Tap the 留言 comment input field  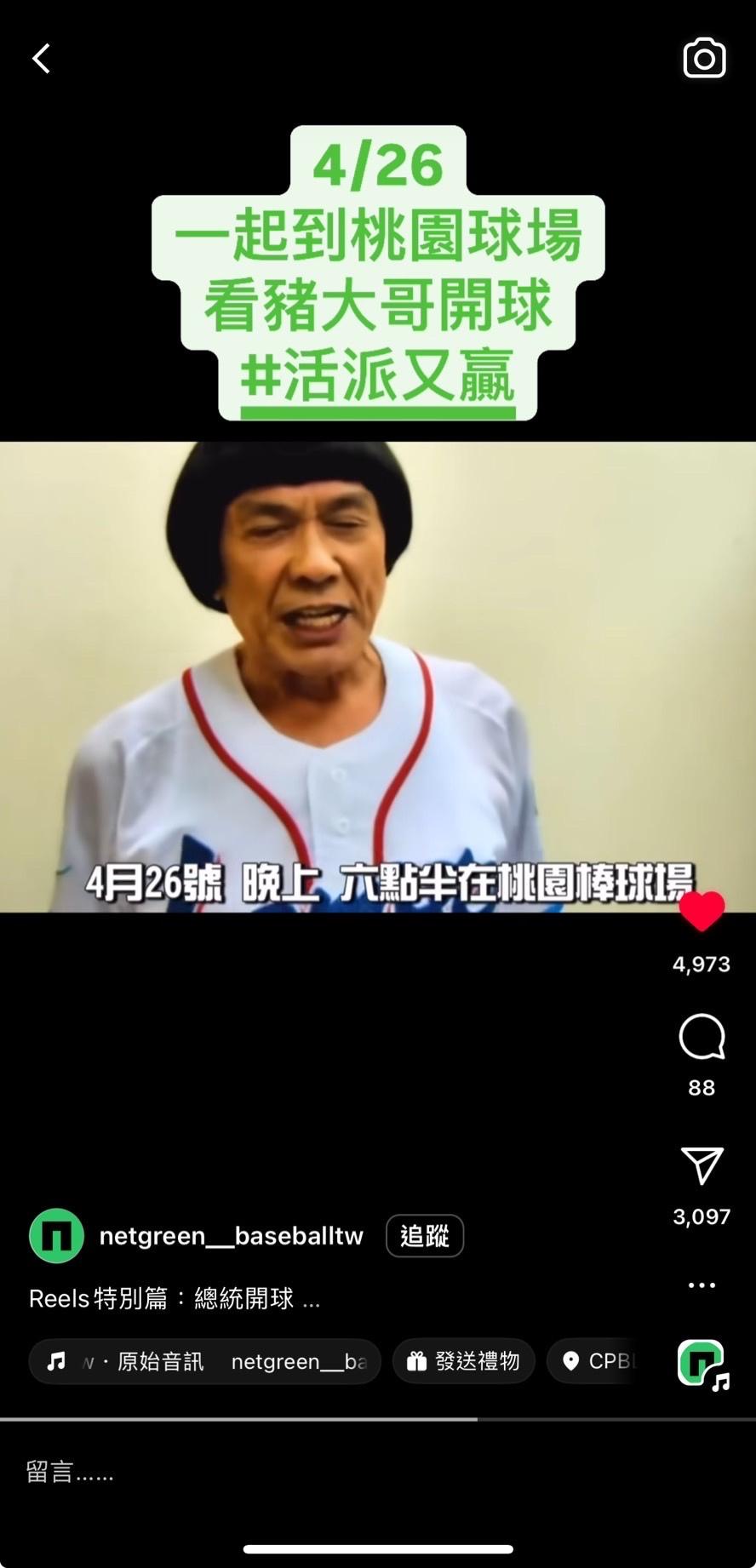(x=255, y=1472)
